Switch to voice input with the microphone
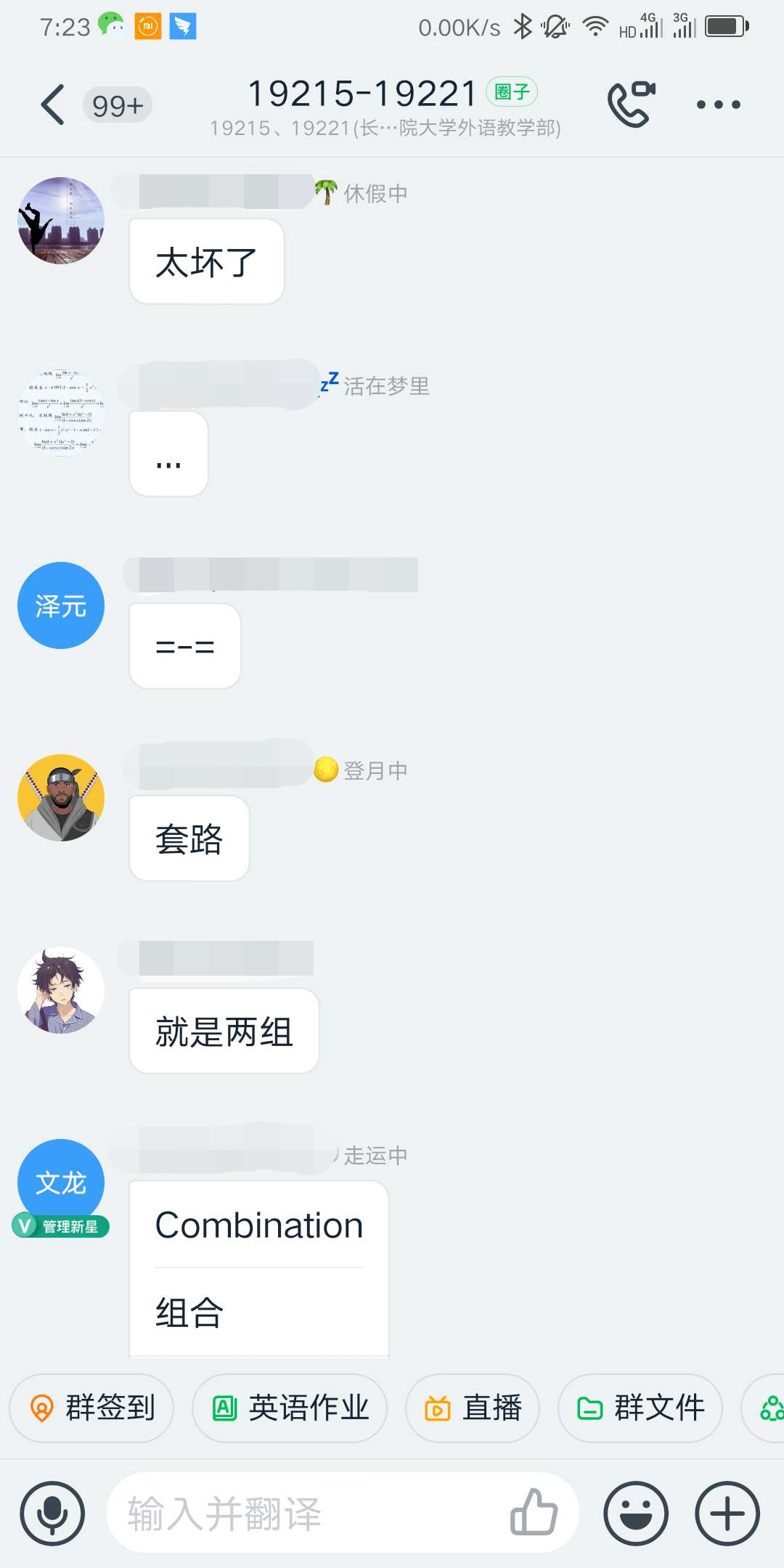Screen dimensions: 784x1568 coord(52,1514)
